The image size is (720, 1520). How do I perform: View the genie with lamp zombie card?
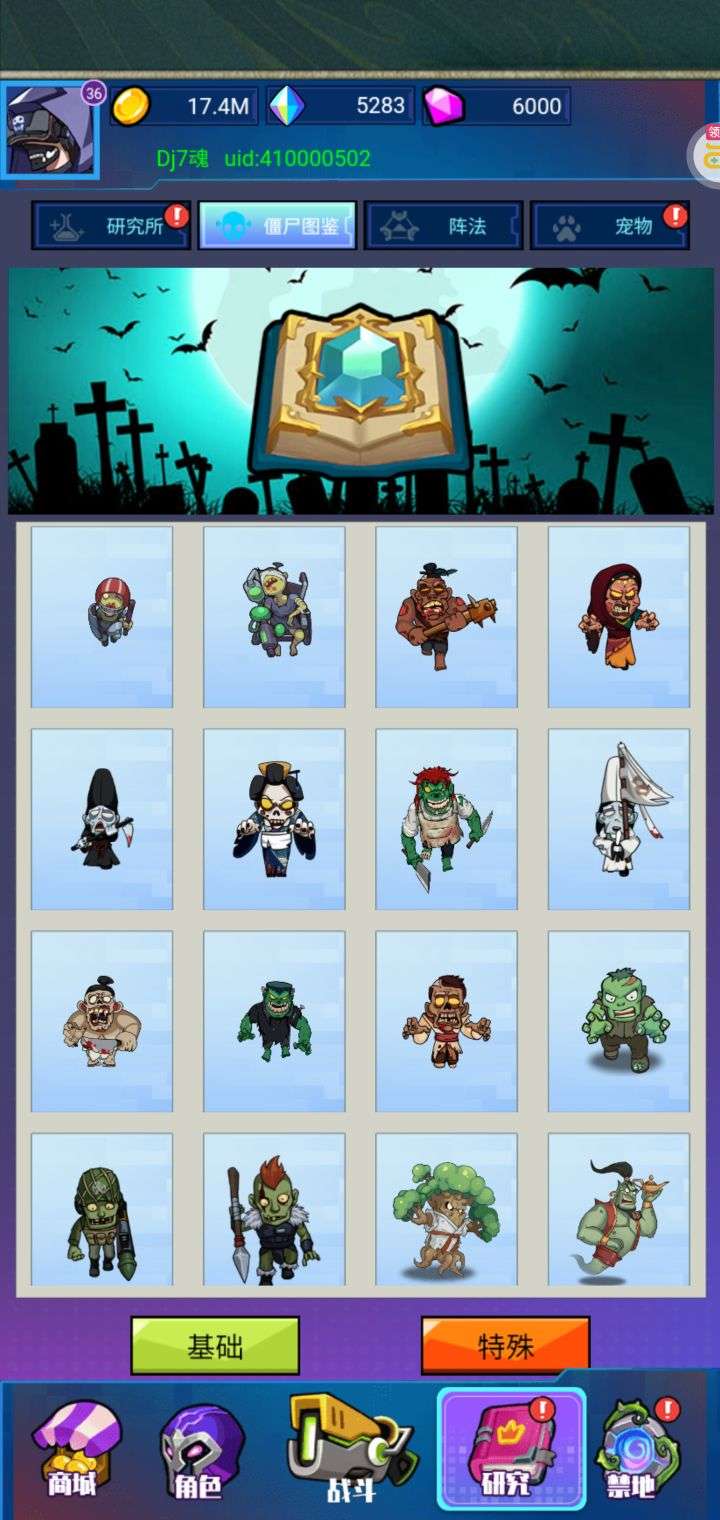point(619,1210)
